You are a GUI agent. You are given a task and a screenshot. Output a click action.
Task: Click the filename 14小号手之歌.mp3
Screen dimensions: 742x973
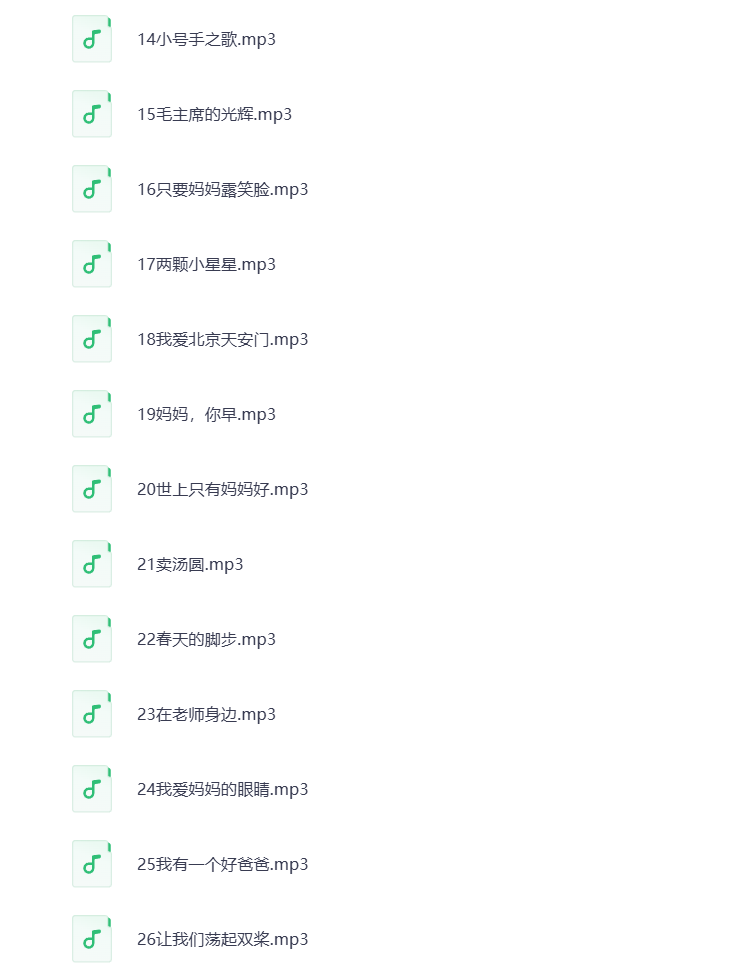click(x=205, y=40)
